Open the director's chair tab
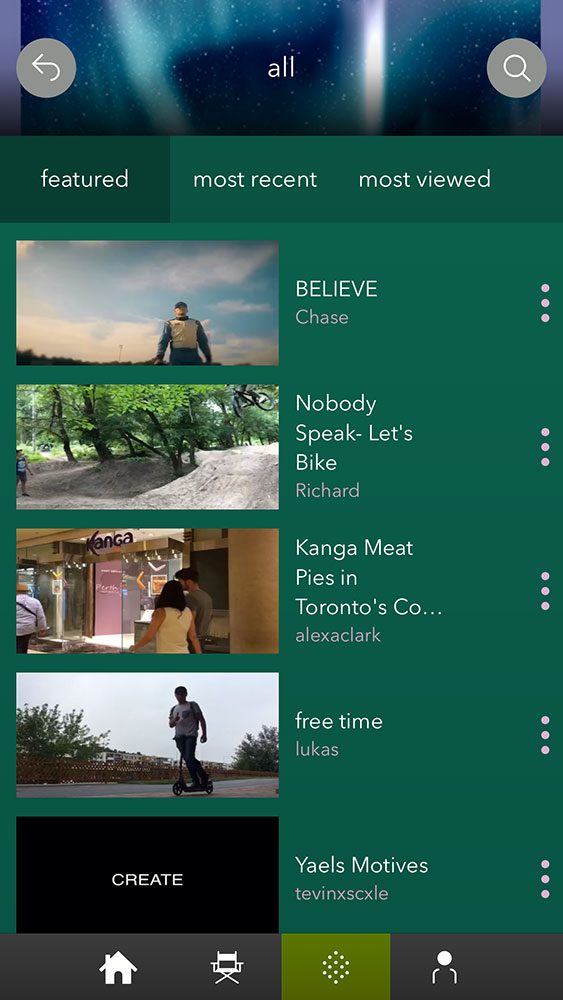 (x=227, y=967)
